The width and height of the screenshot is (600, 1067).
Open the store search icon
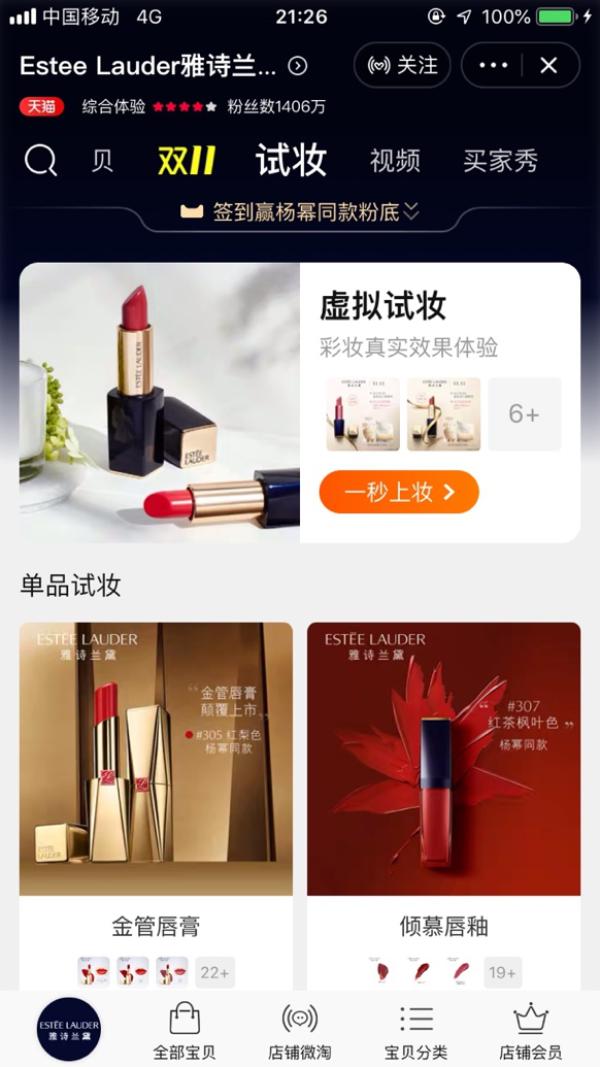click(x=41, y=161)
